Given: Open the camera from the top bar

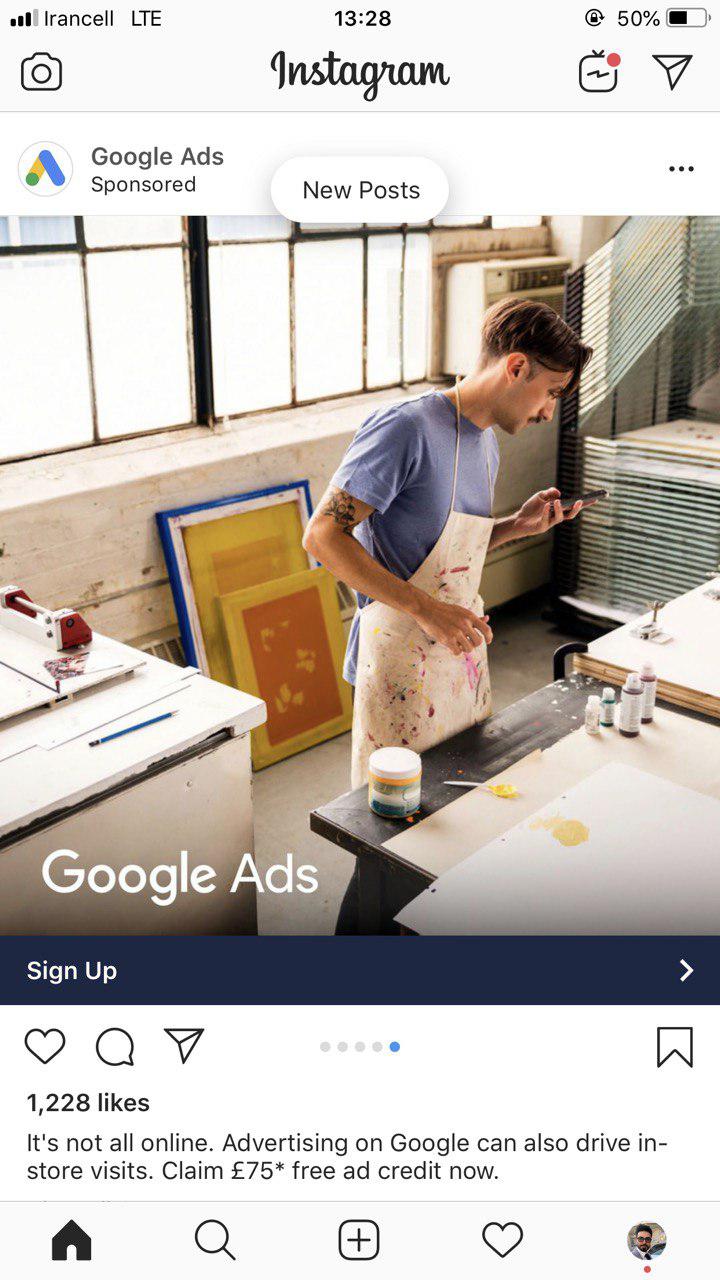Looking at the screenshot, I should [41, 73].
